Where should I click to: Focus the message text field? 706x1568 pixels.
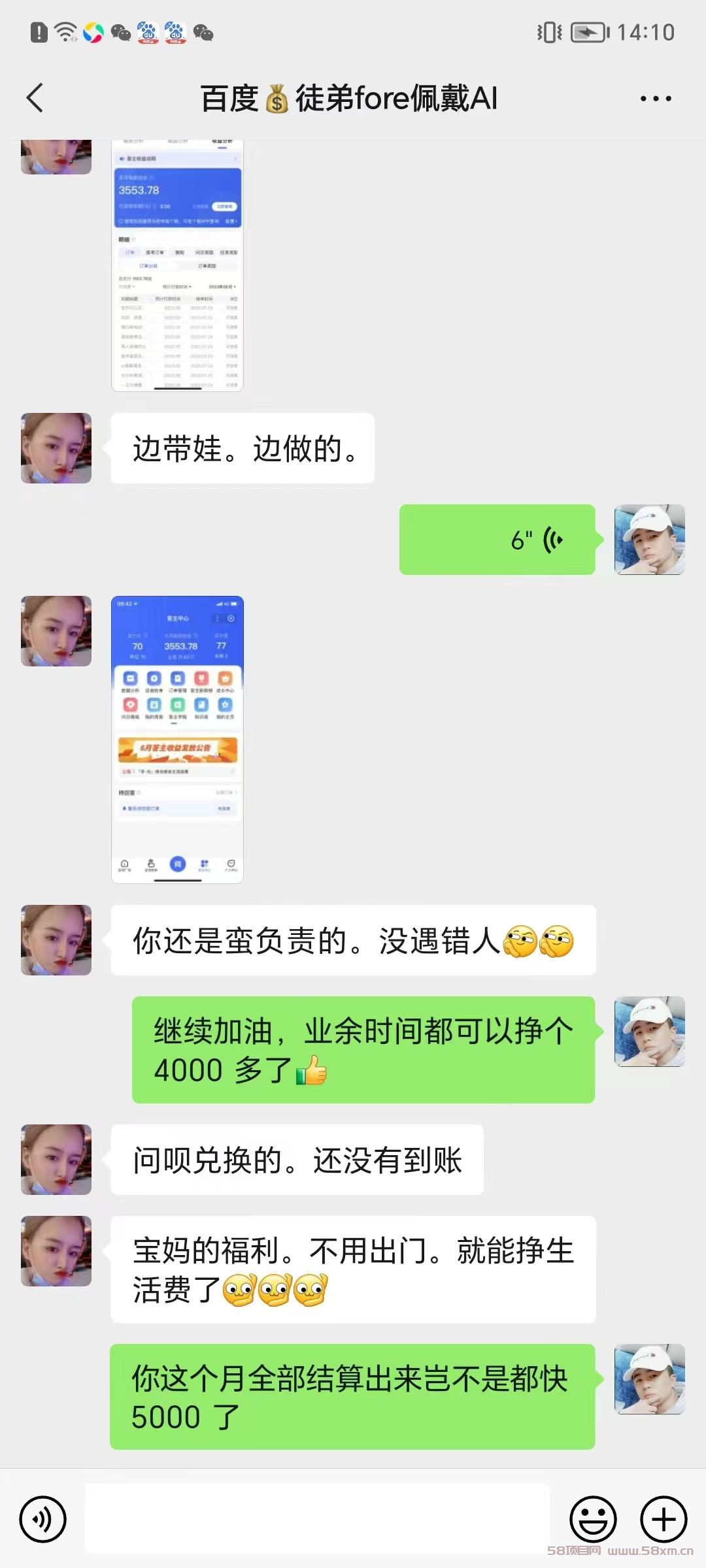pos(318,1518)
